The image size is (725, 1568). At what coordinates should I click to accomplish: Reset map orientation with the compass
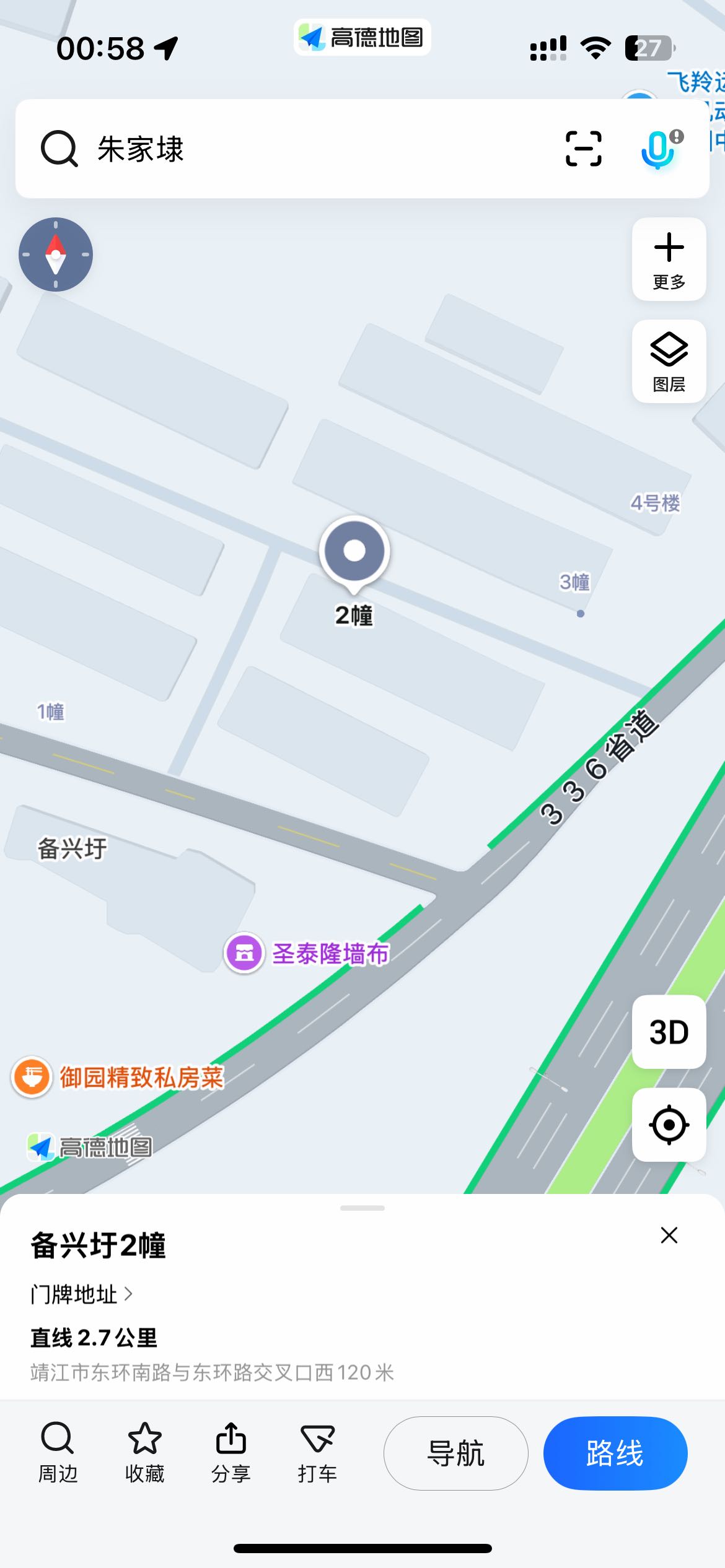(x=56, y=255)
